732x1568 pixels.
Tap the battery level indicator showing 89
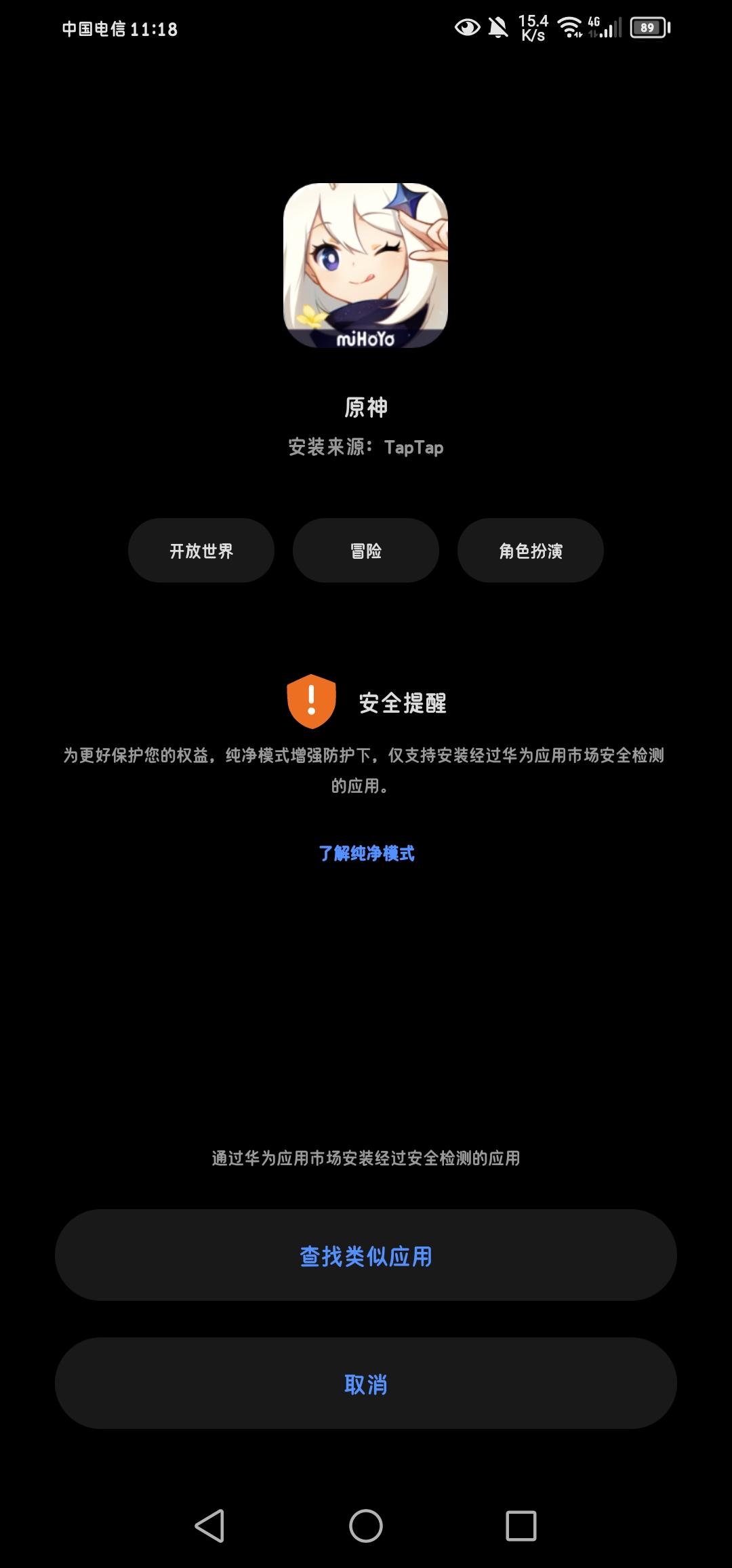coord(647,26)
